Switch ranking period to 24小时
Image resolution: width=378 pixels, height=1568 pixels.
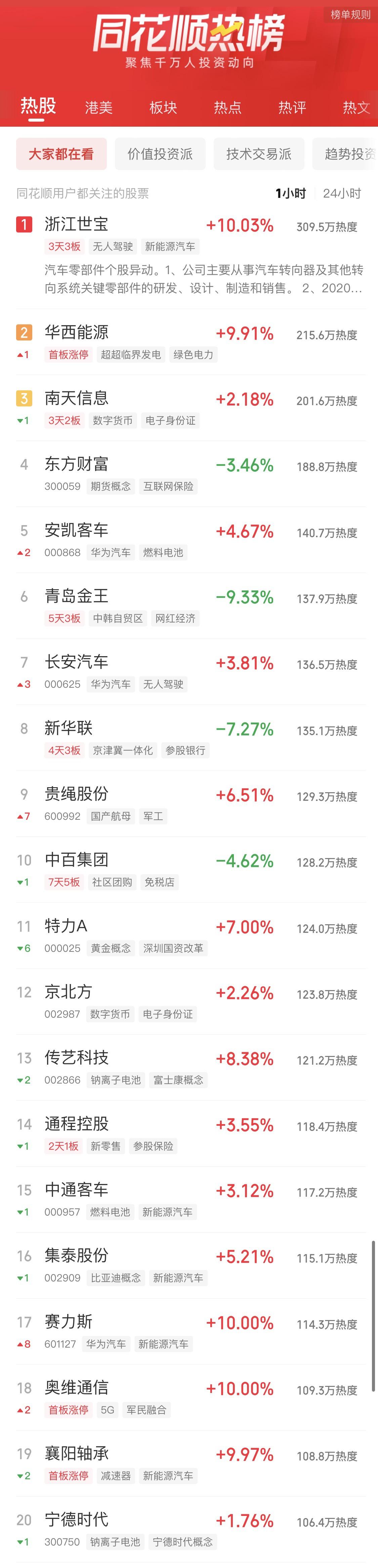point(342,194)
